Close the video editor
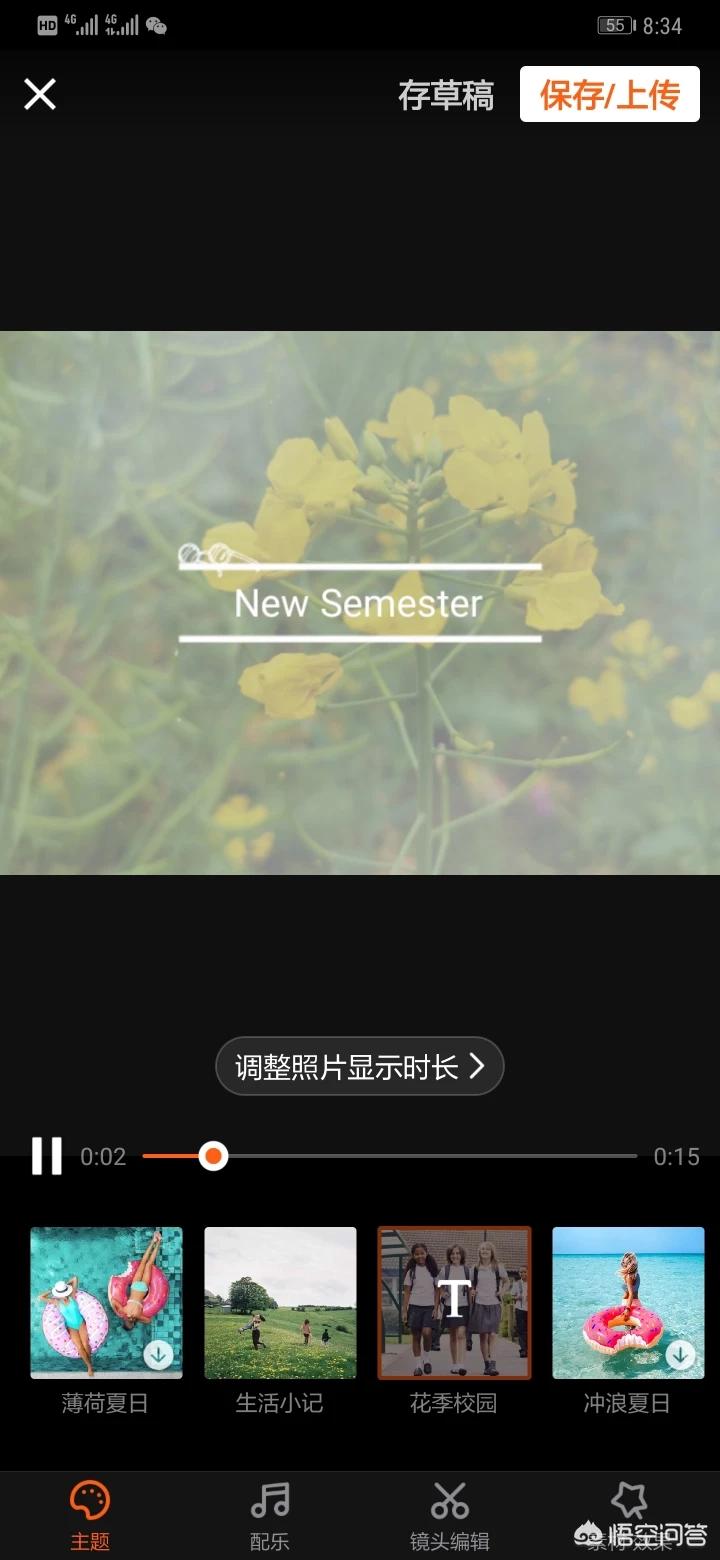Viewport: 720px width, 1560px height. click(x=40, y=95)
